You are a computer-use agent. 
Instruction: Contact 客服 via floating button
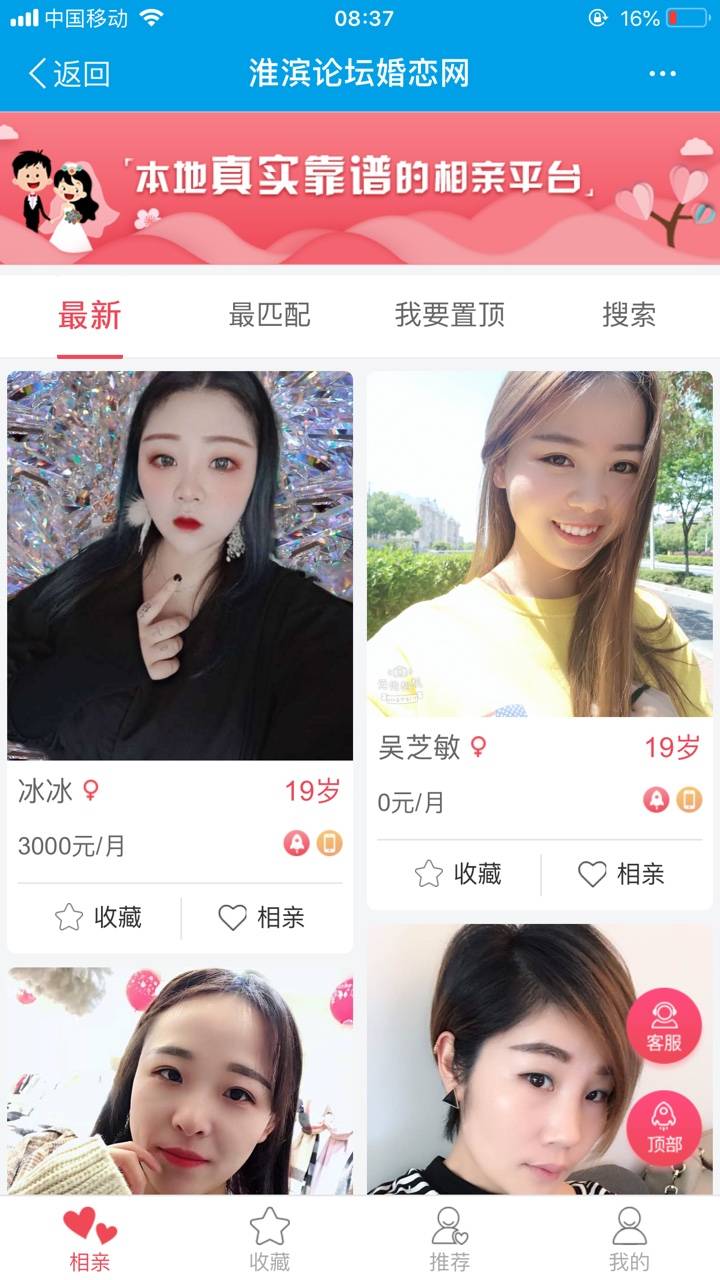[x=664, y=1026]
